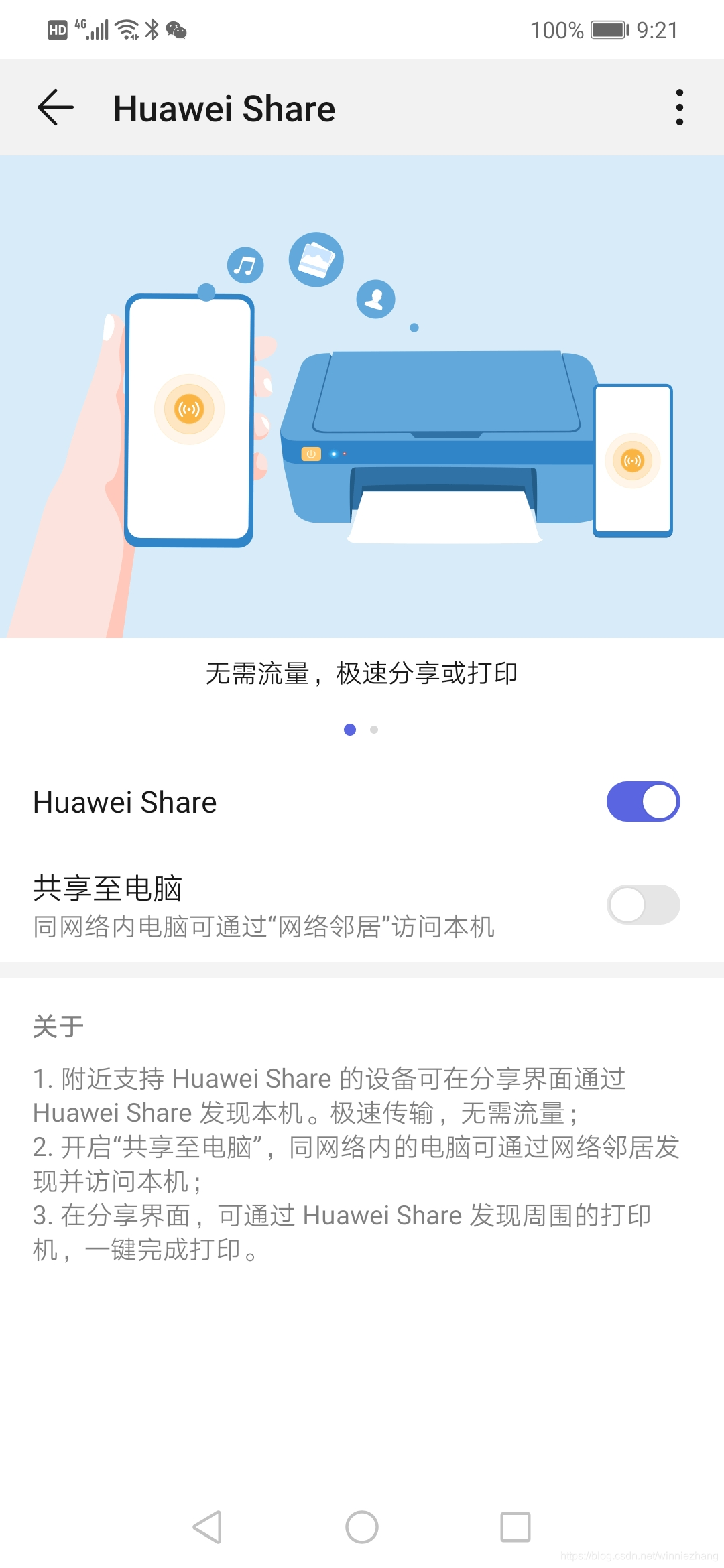The image size is (724, 1568).
Task: Go back using the top-left arrow
Action: 56,107
